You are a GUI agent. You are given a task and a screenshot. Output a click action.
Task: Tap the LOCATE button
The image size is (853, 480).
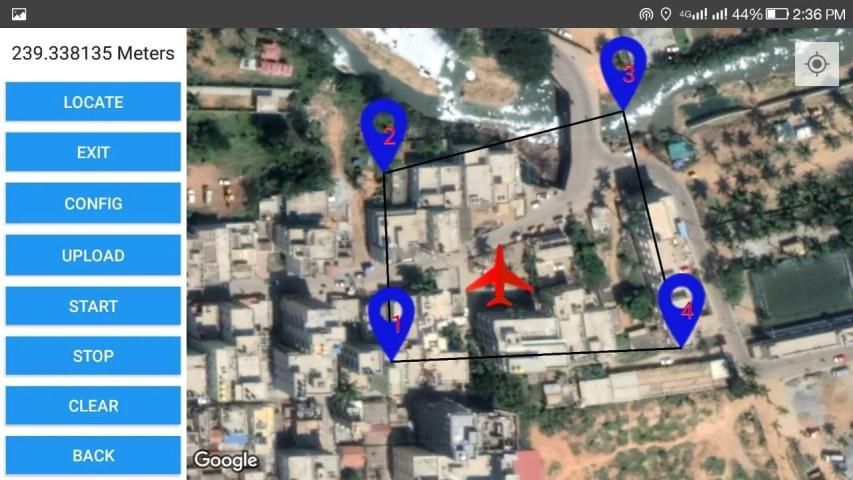coord(93,102)
